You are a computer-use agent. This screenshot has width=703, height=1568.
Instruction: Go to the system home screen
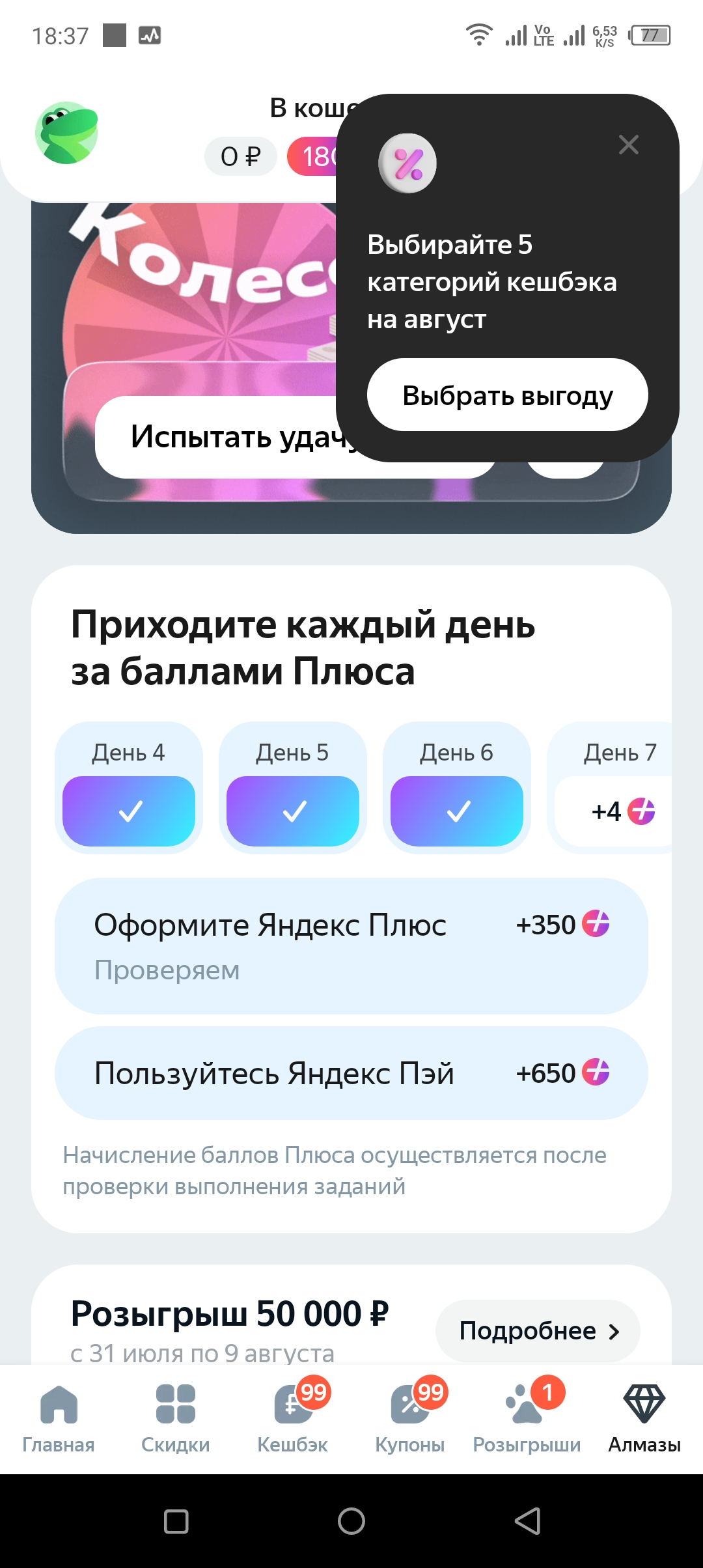pos(351,1521)
